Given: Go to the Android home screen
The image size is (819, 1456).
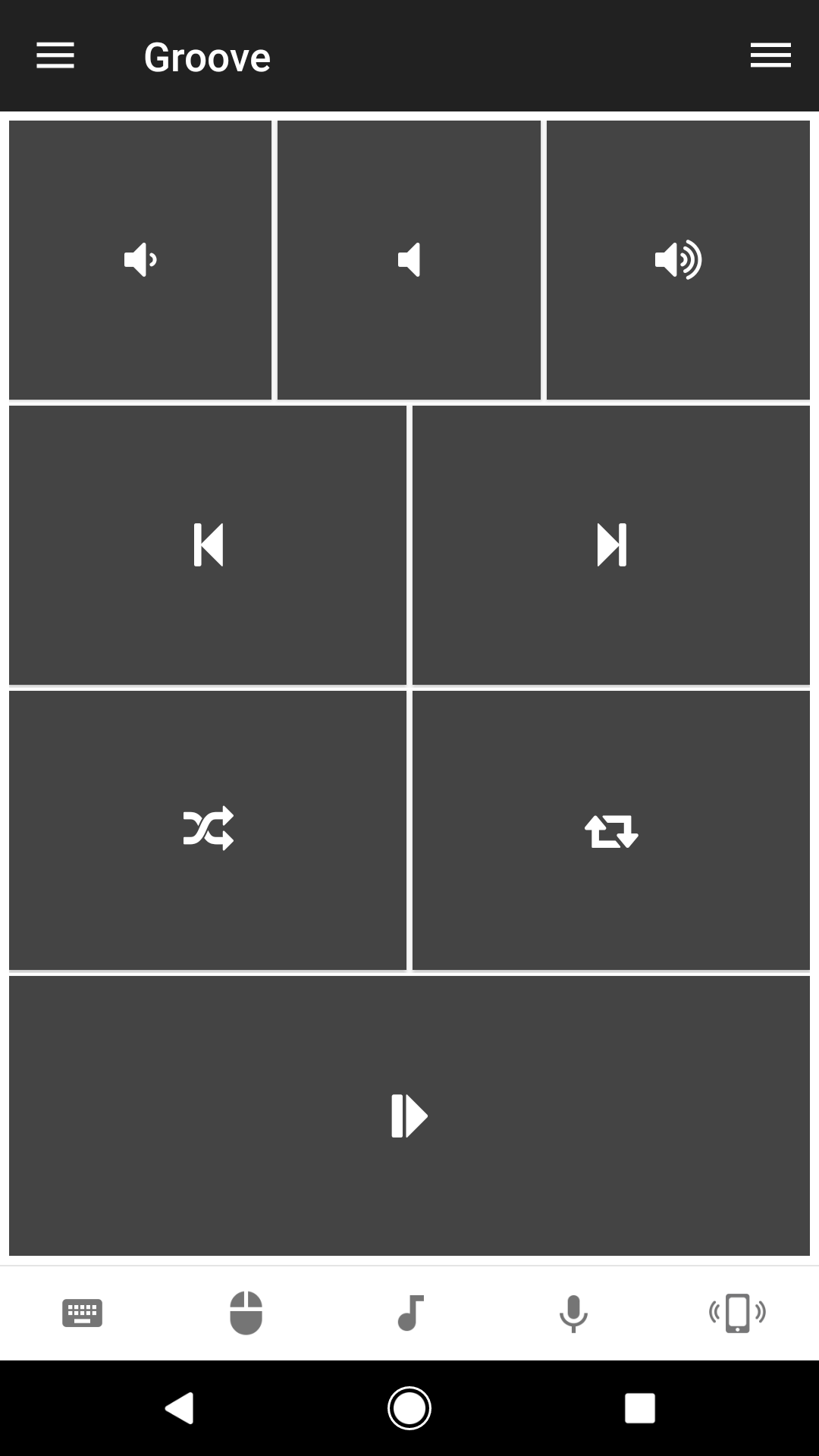Looking at the screenshot, I should (x=409, y=1408).
